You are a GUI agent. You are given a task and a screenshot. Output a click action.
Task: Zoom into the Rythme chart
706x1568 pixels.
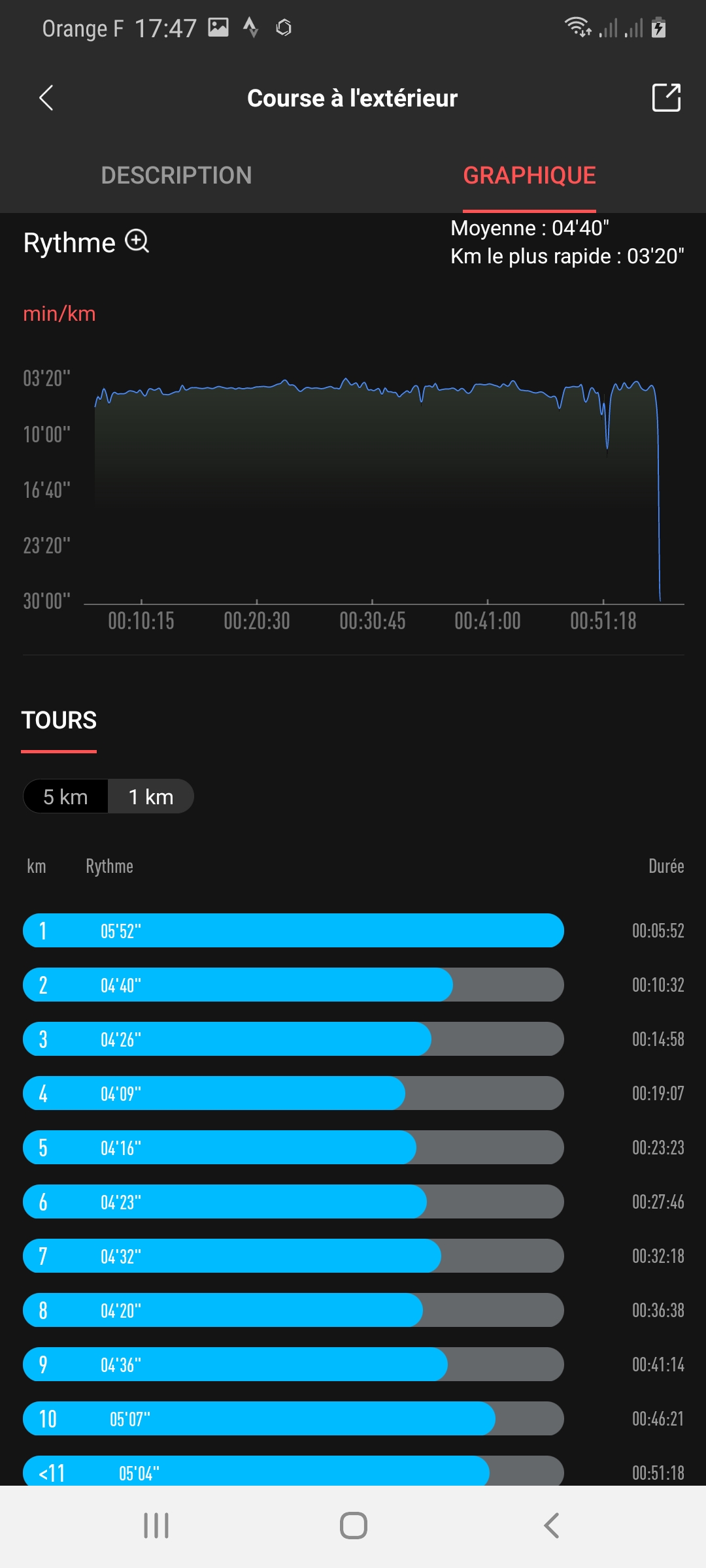pos(137,242)
